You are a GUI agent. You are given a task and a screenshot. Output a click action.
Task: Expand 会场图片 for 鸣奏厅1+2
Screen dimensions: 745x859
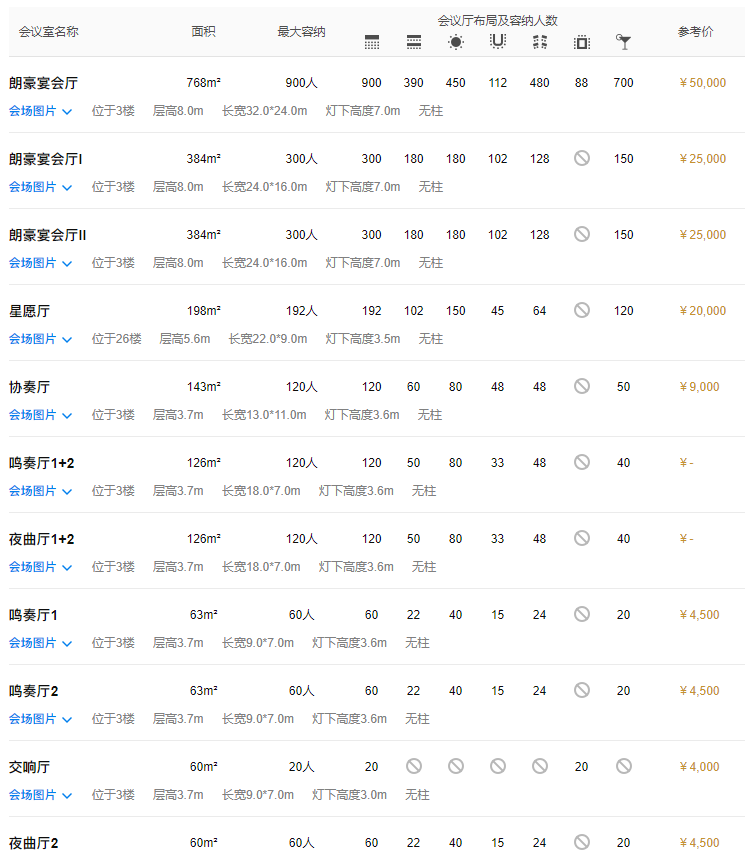pos(40,491)
